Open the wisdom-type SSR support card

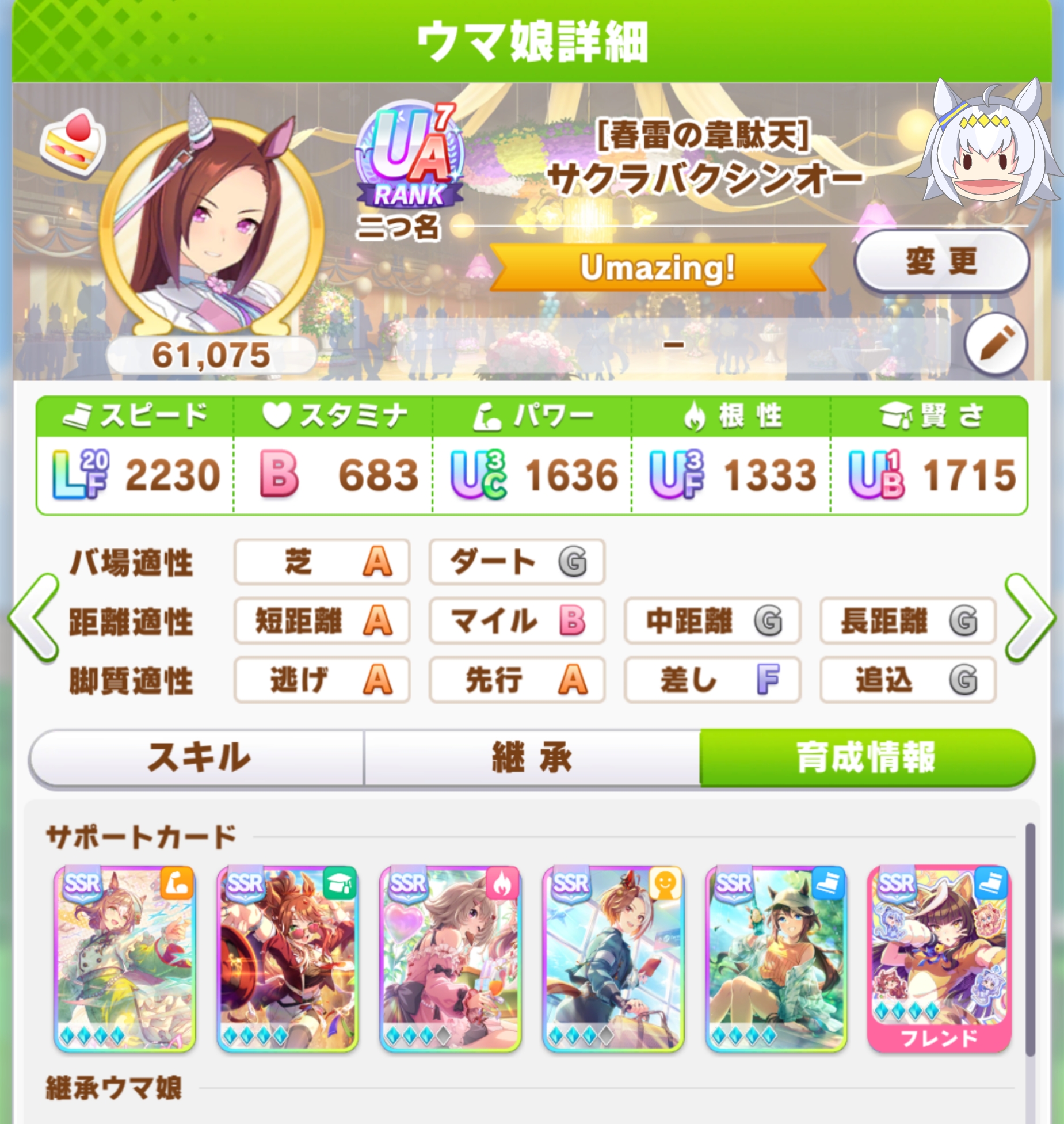287,958
